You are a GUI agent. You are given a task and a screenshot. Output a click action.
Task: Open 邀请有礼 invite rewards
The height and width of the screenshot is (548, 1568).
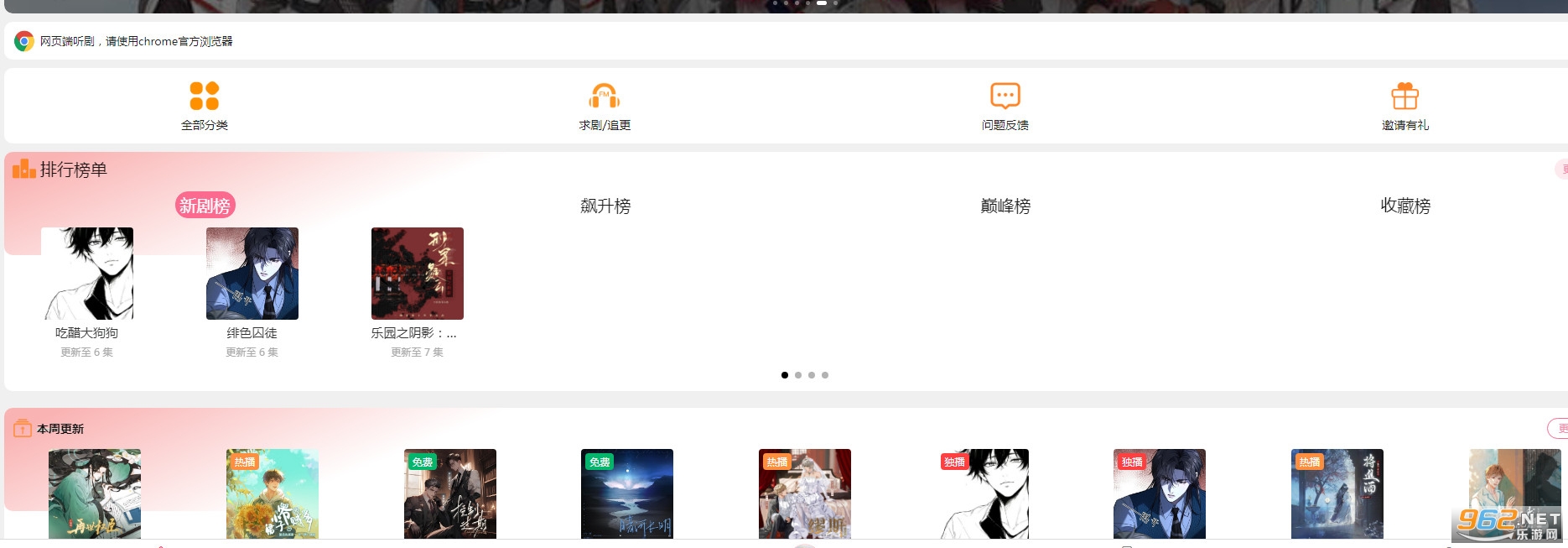(1404, 105)
